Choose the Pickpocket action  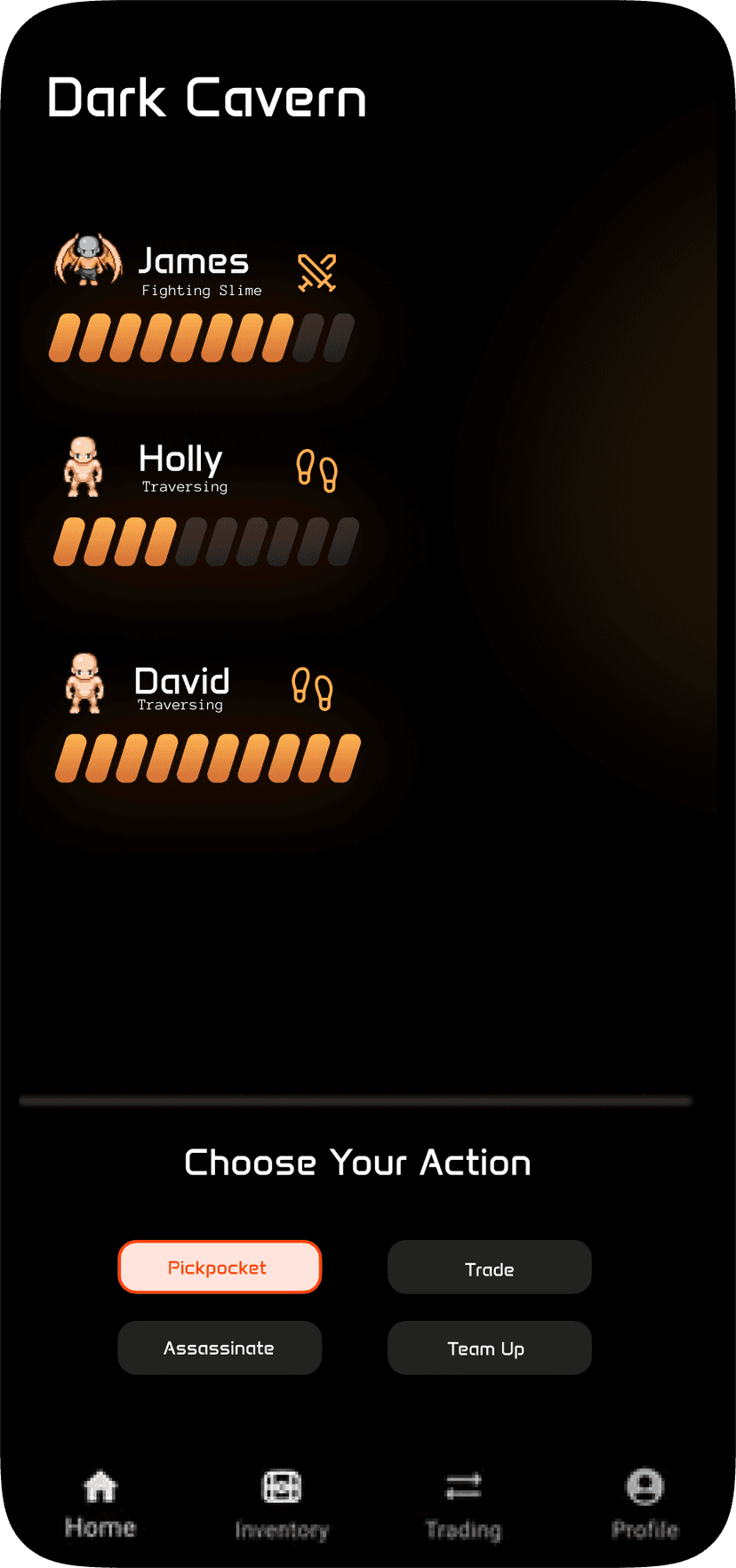coord(220,1268)
